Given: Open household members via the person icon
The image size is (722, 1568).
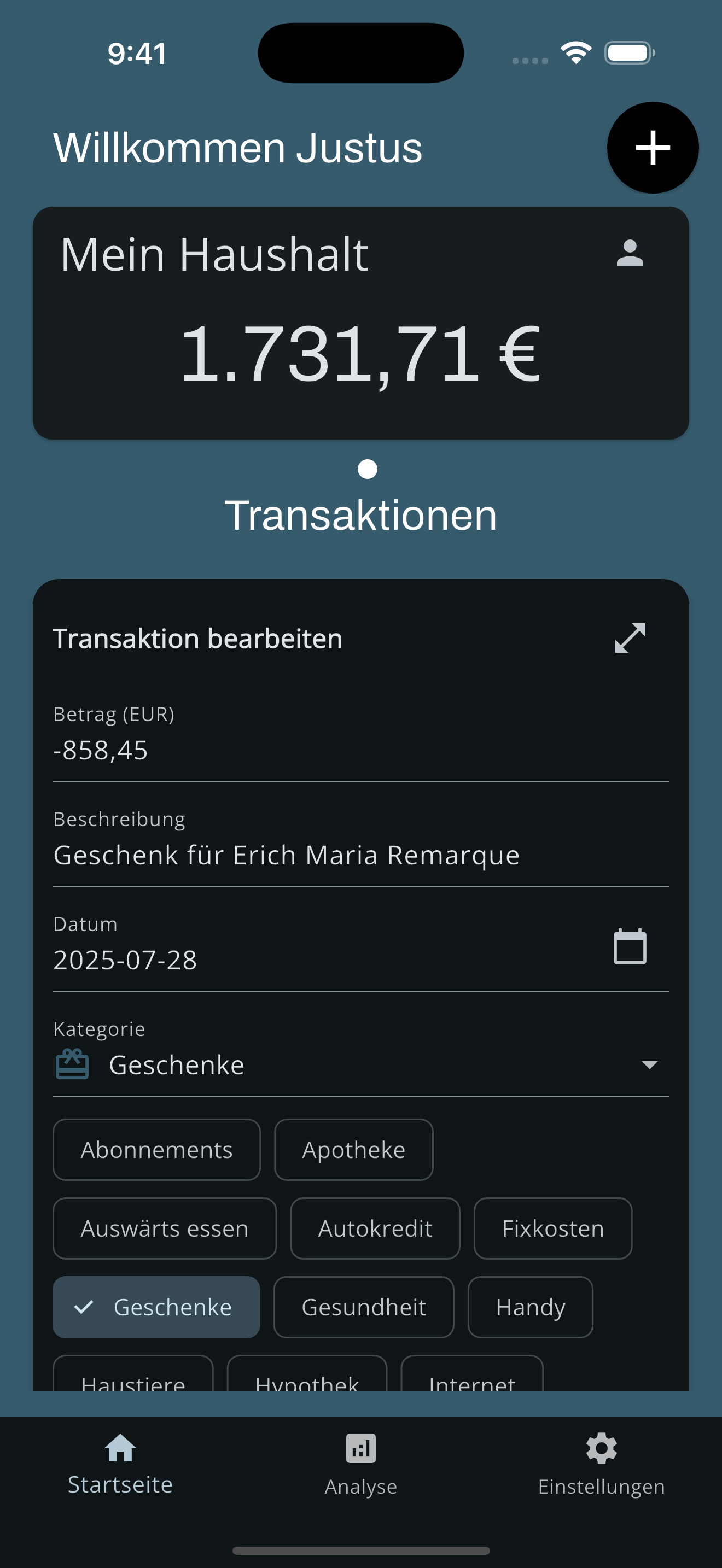Looking at the screenshot, I should pyautogui.click(x=629, y=253).
